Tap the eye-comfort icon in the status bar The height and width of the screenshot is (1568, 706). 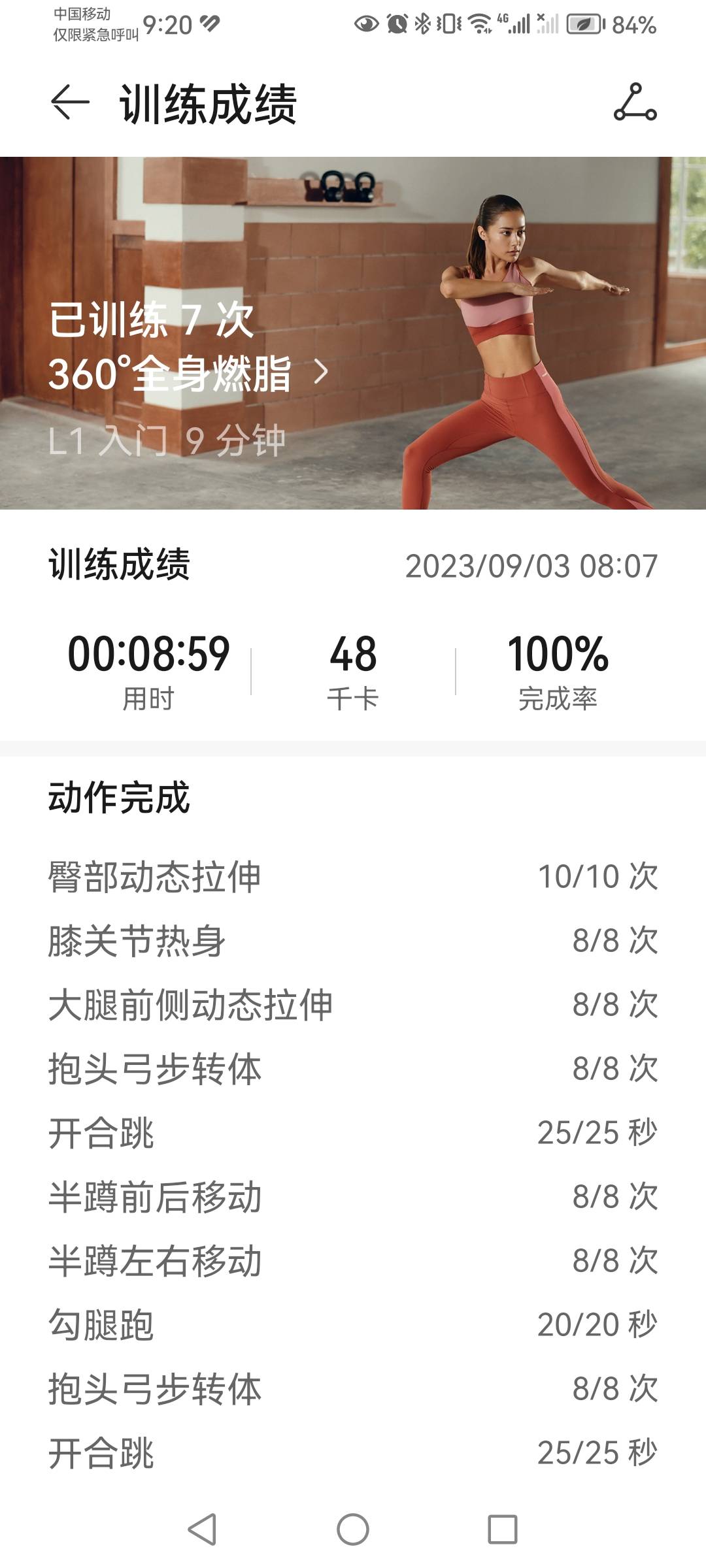[367, 23]
